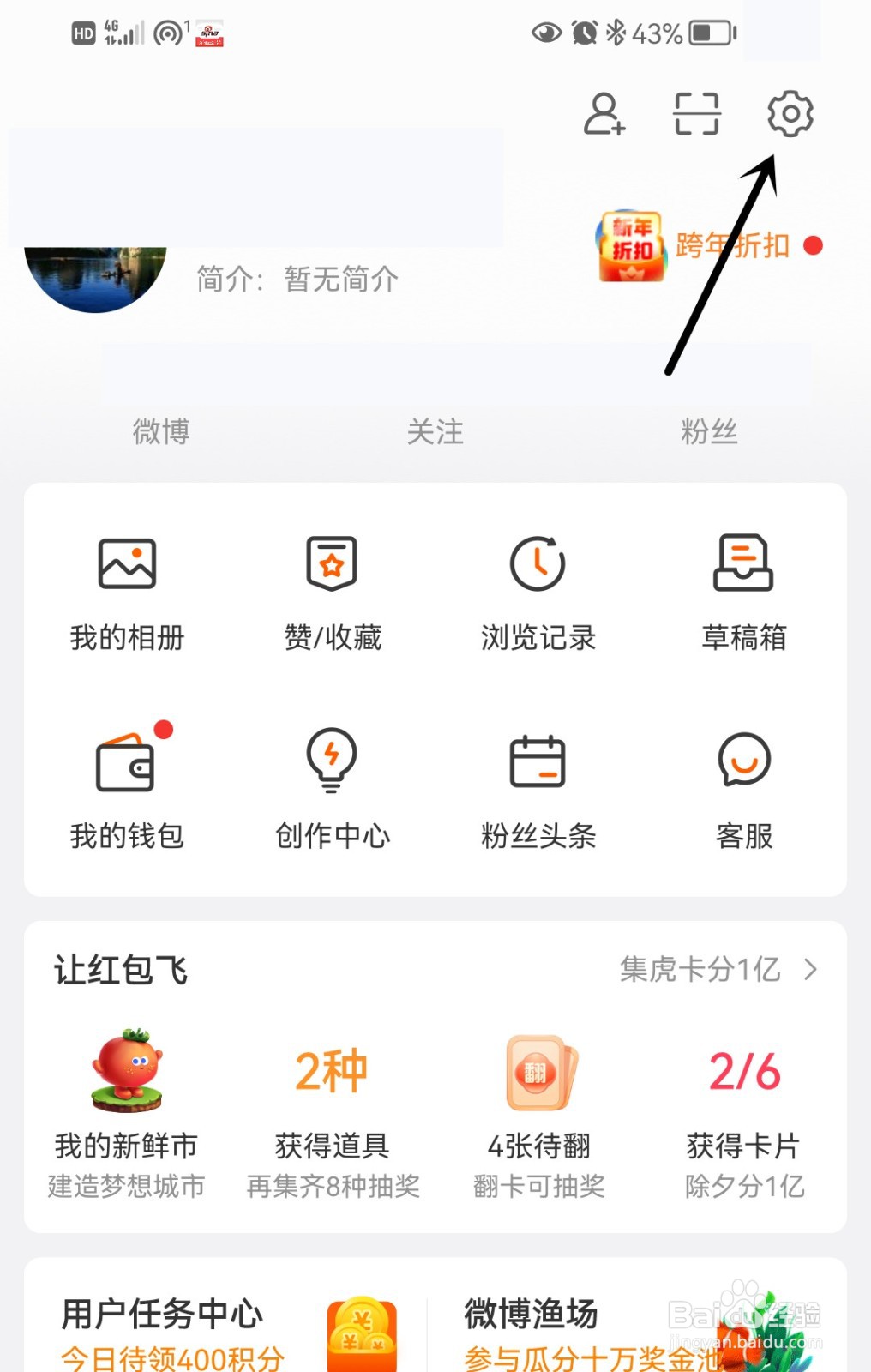Open 浏览记录 history
The width and height of the screenshot is (871, 1372).
[x=538, y=593]
